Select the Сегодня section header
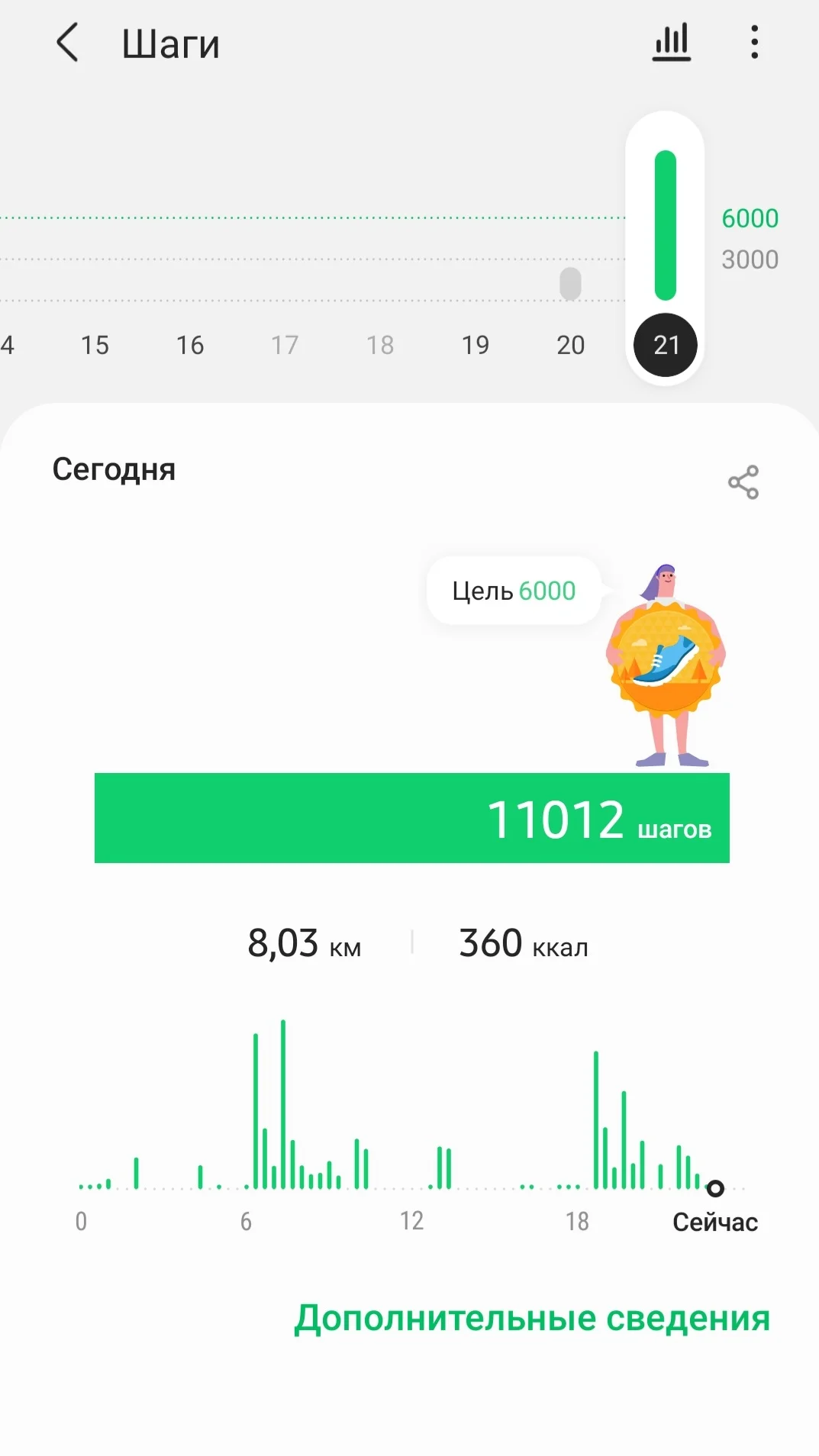The image size is (819, 1456). coord(114,469)
